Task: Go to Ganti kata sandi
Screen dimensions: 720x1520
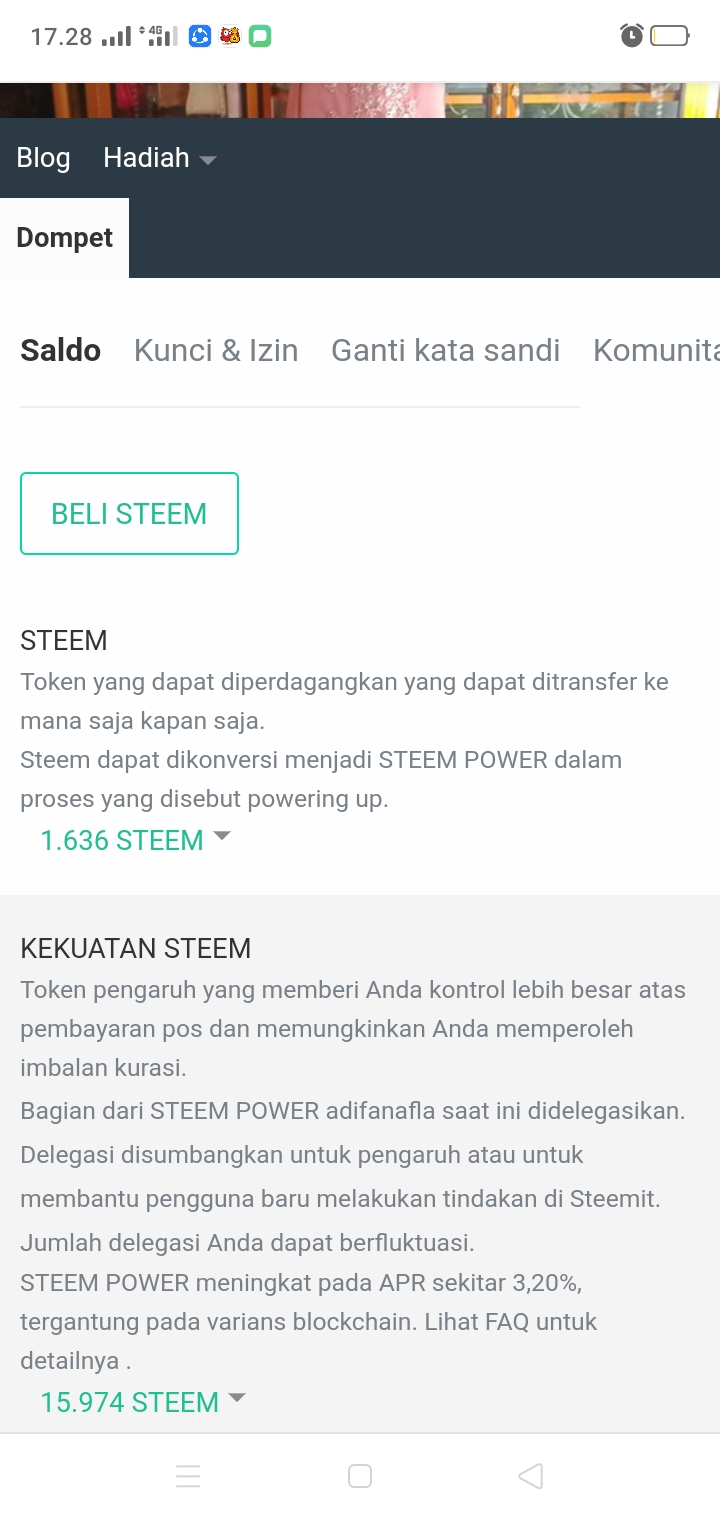Action: pyautogui.click(x=446, y=350)
